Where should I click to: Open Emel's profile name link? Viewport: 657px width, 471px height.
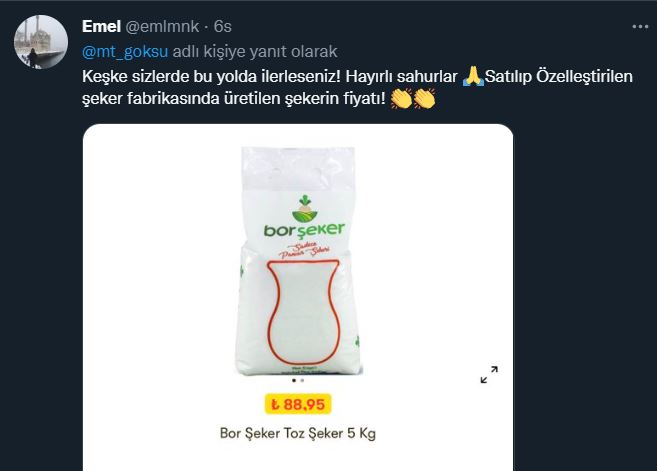pyautogui.click(x=101, y=27)
